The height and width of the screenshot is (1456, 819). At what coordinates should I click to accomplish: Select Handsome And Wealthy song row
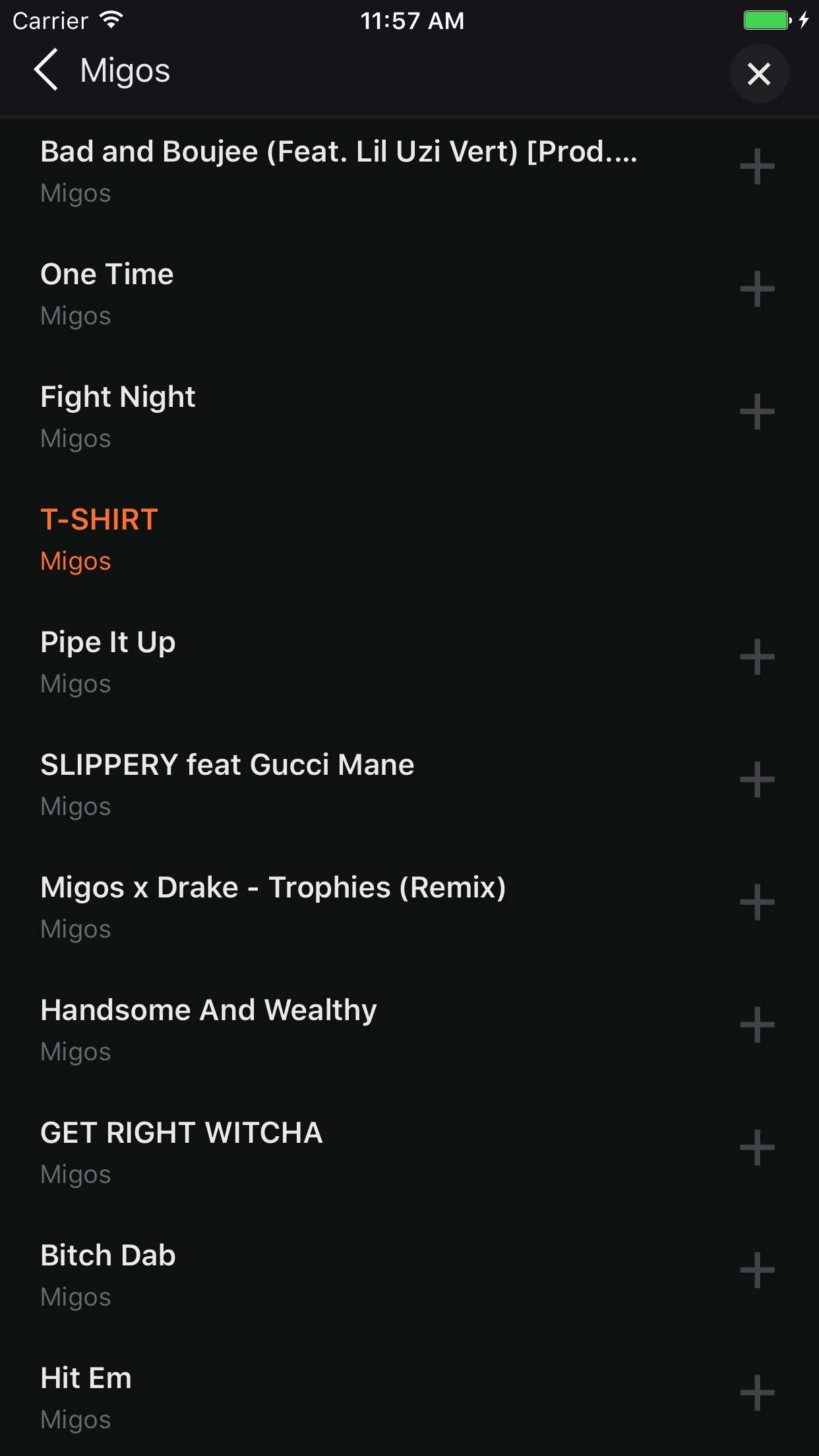(264, 1030)
